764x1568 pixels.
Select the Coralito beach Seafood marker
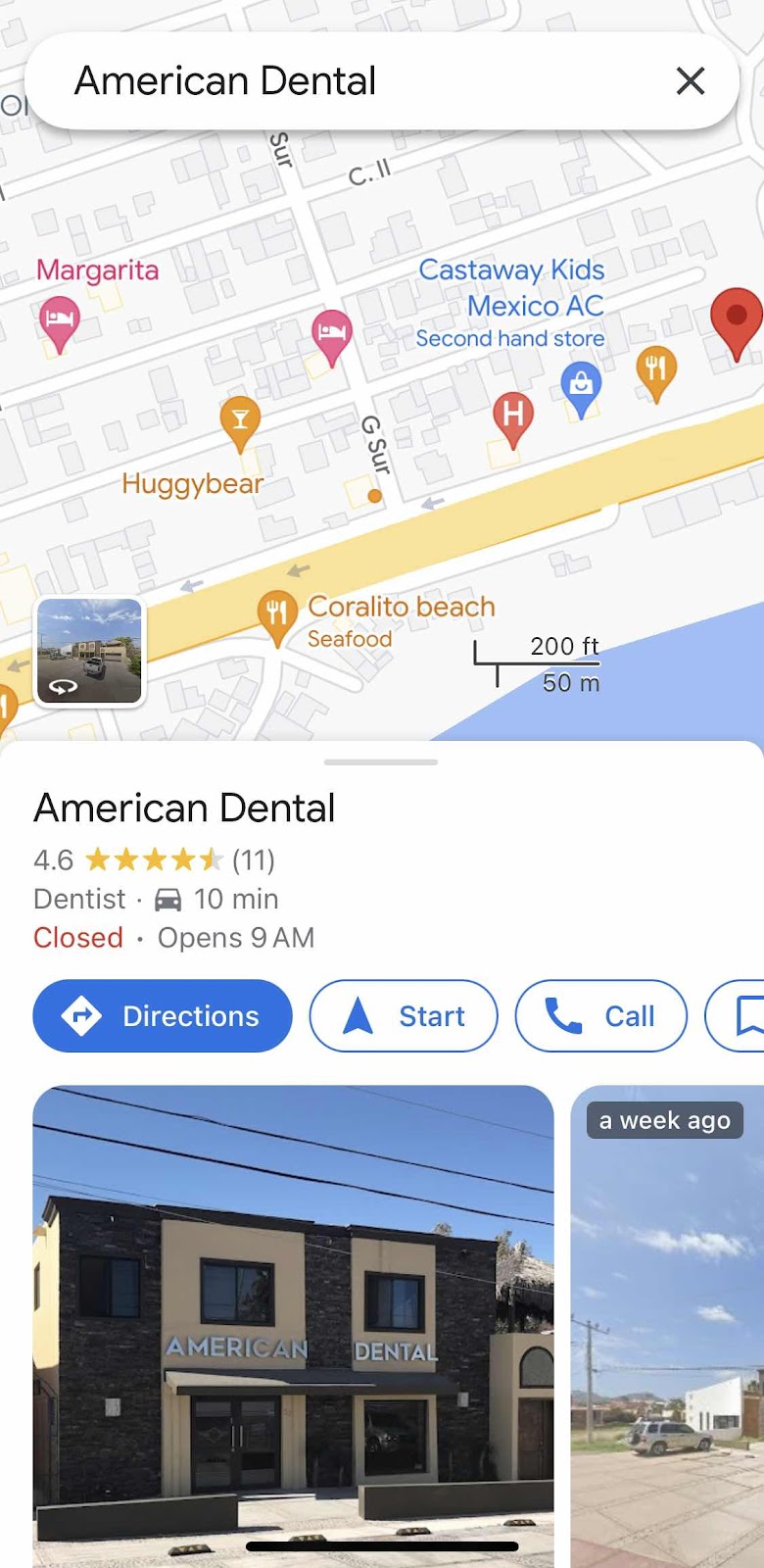[277, 614]
